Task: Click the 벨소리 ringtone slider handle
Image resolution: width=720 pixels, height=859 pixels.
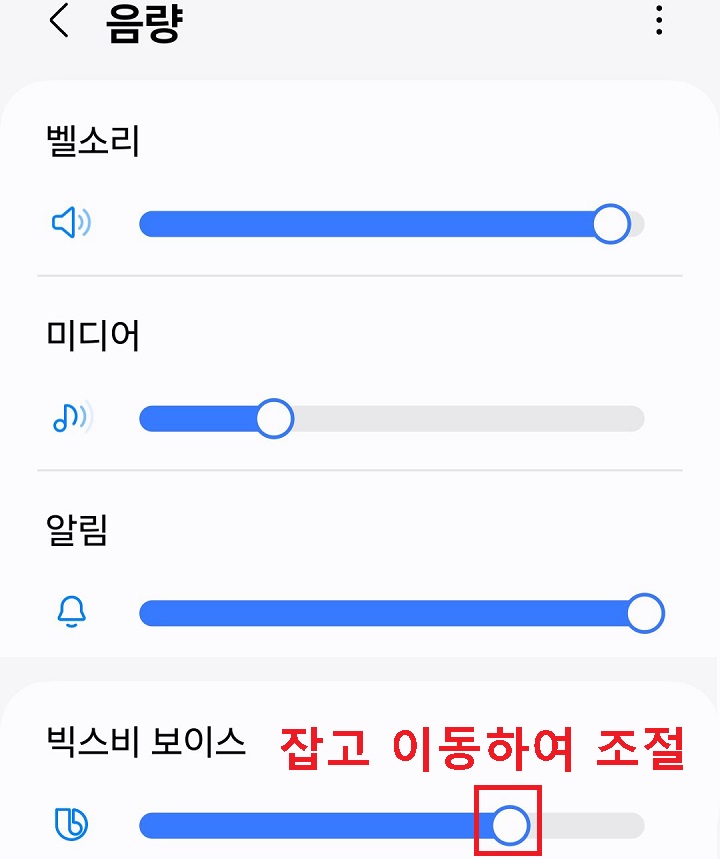Action: 612,223
